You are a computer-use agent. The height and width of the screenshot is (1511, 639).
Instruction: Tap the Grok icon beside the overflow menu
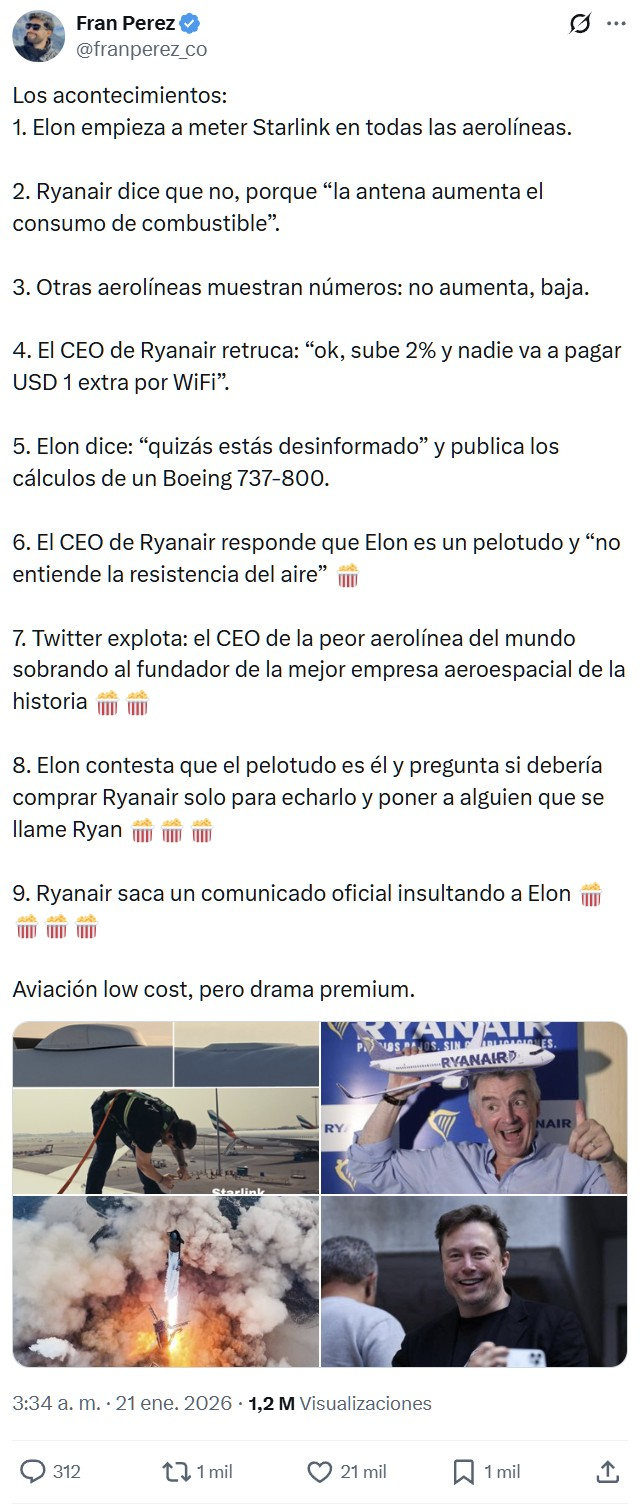tap(580, 24)
